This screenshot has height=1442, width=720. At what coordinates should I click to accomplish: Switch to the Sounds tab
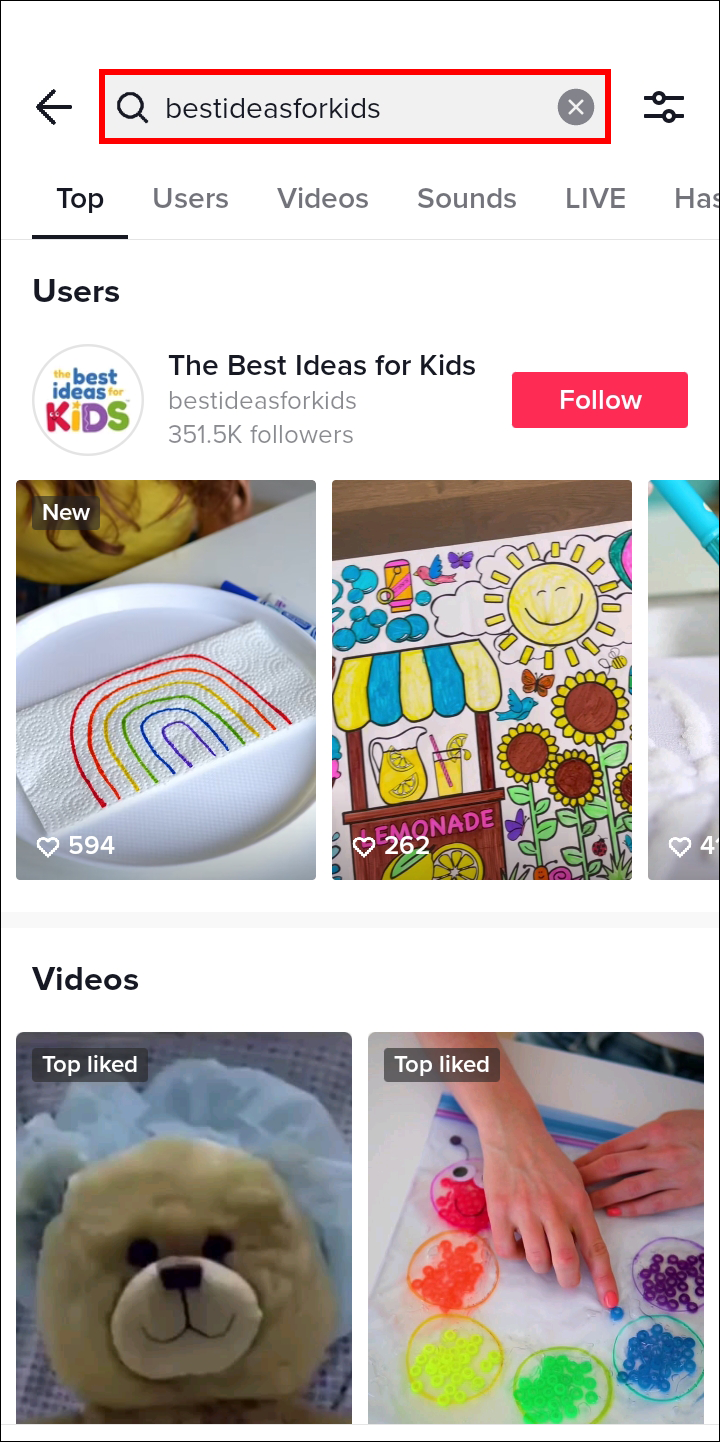point(466,199)
